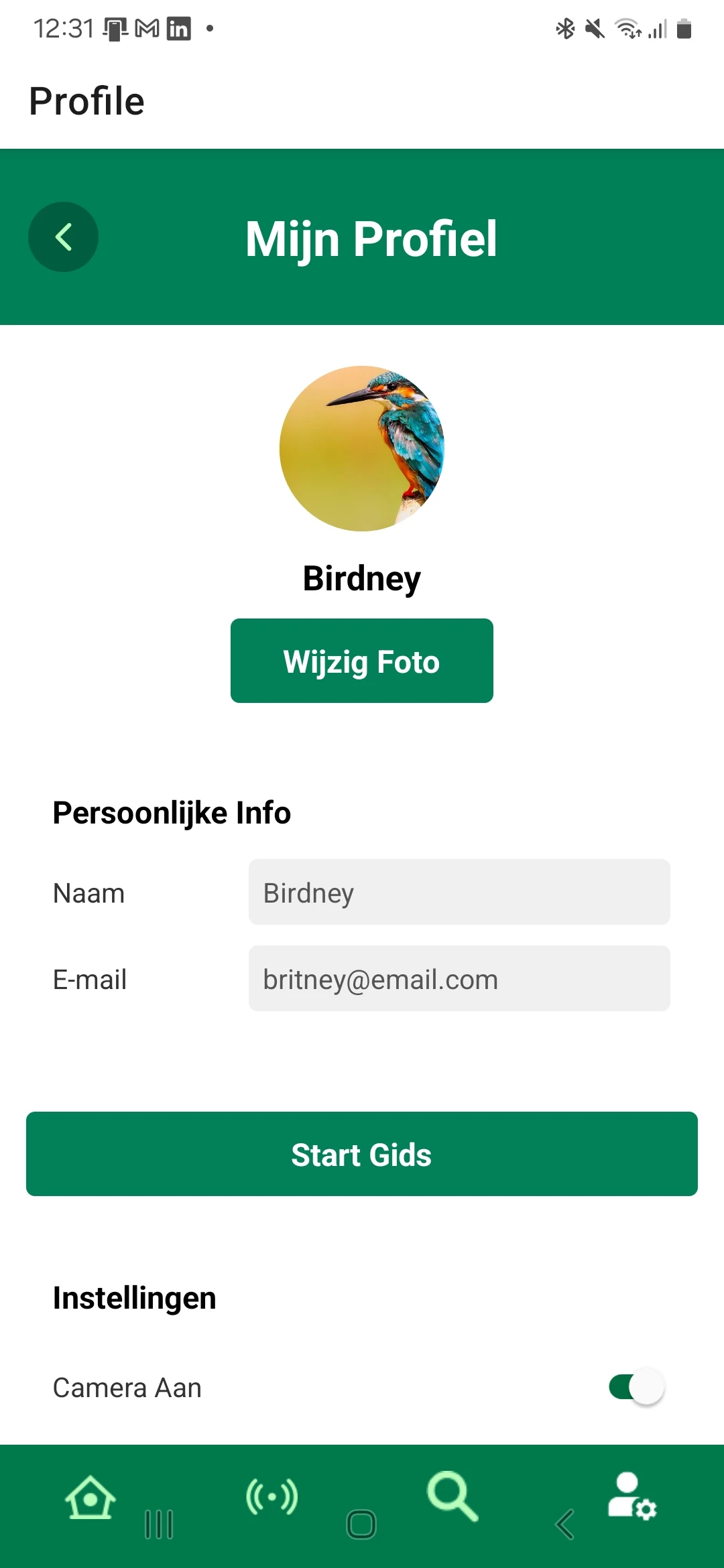The width and height of the screenshot is (724, 1568).
Task: Tap the back arrow on Mijn Profiel header
Action: click(63, 237)
